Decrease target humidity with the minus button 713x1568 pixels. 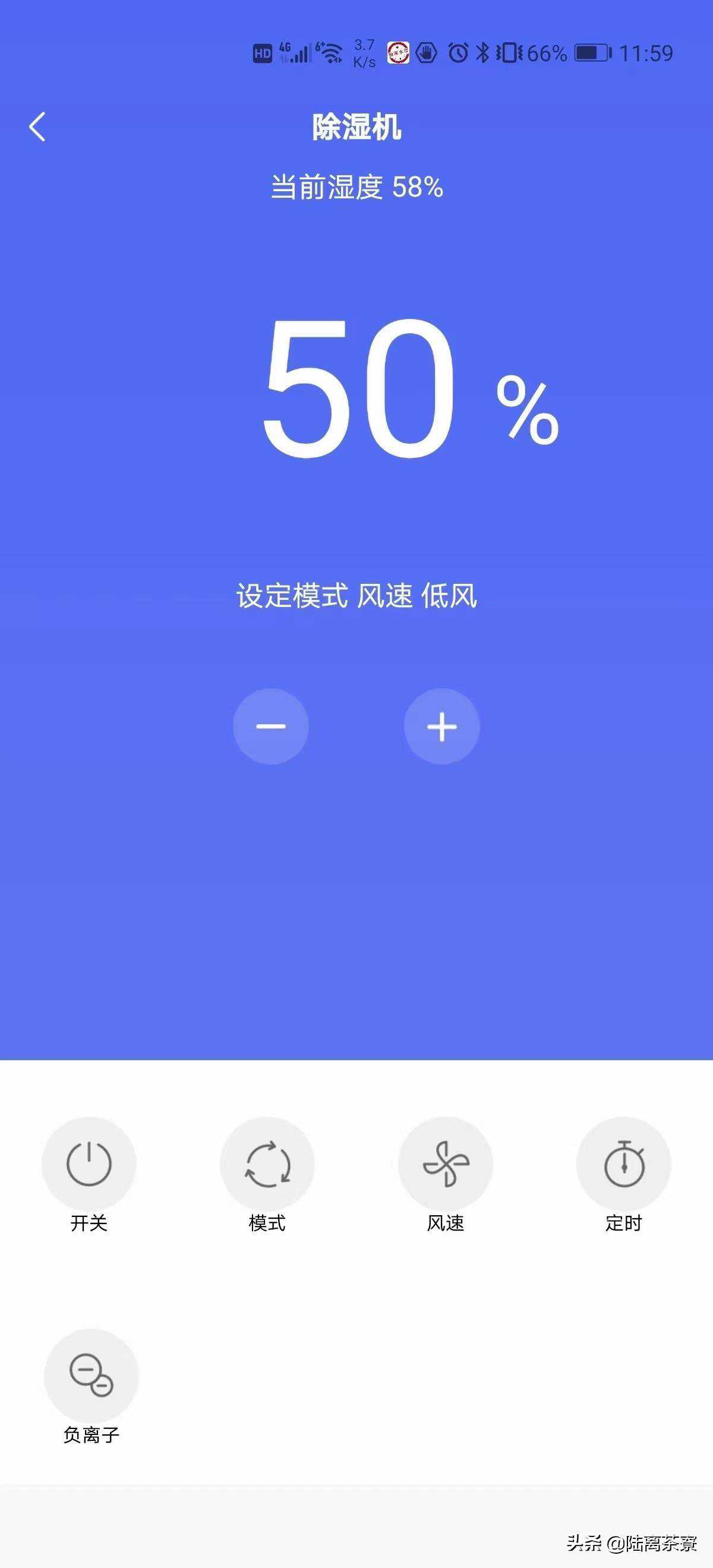271,726
